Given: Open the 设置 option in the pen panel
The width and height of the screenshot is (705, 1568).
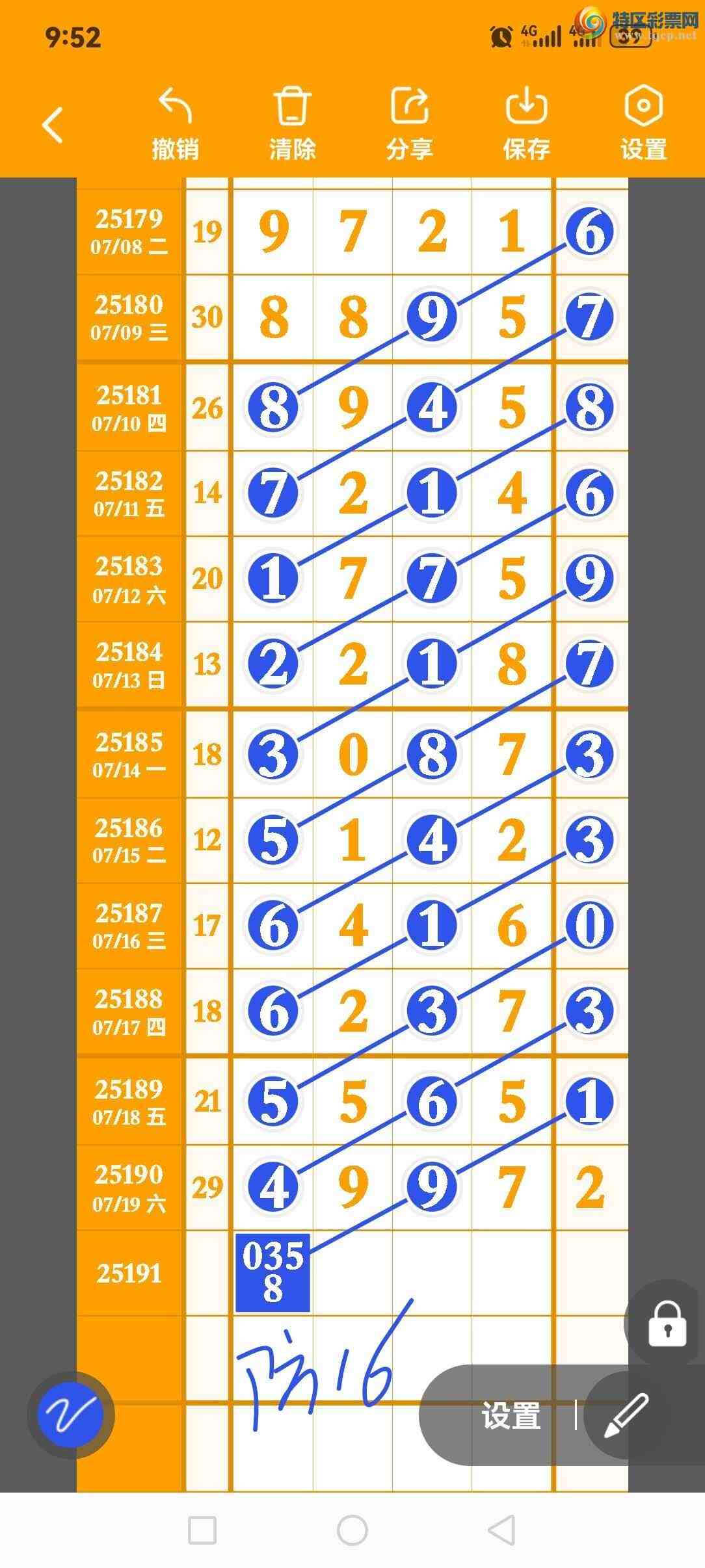Looking at the screenshot, I should pyautogui.click(x=511, y=1415).
